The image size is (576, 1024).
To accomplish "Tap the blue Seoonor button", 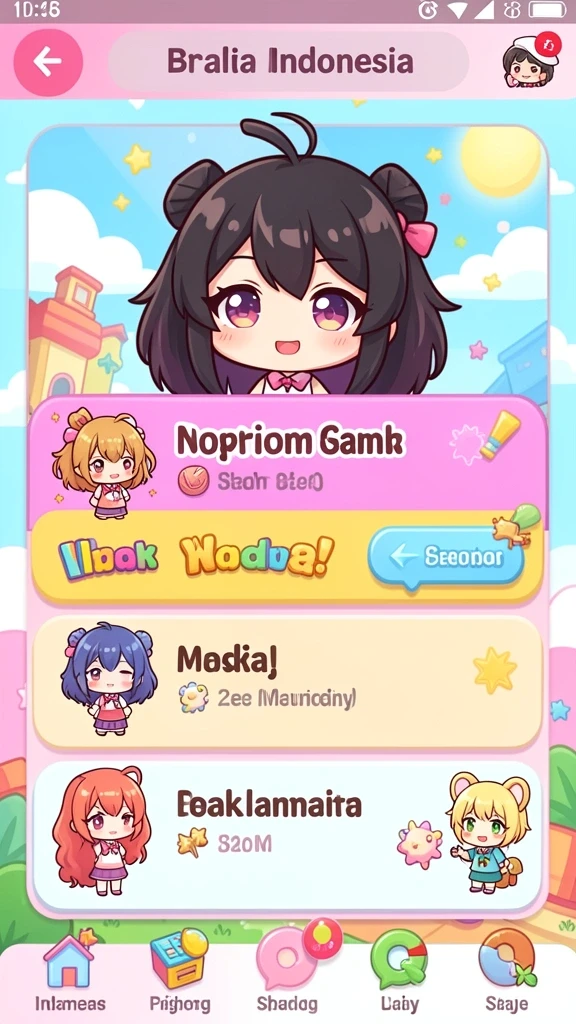I will point(447,556).
